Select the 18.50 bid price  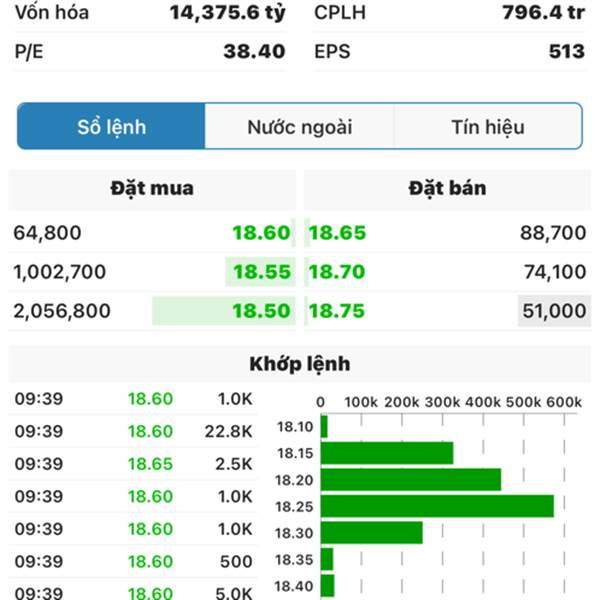tap(261, 311)
